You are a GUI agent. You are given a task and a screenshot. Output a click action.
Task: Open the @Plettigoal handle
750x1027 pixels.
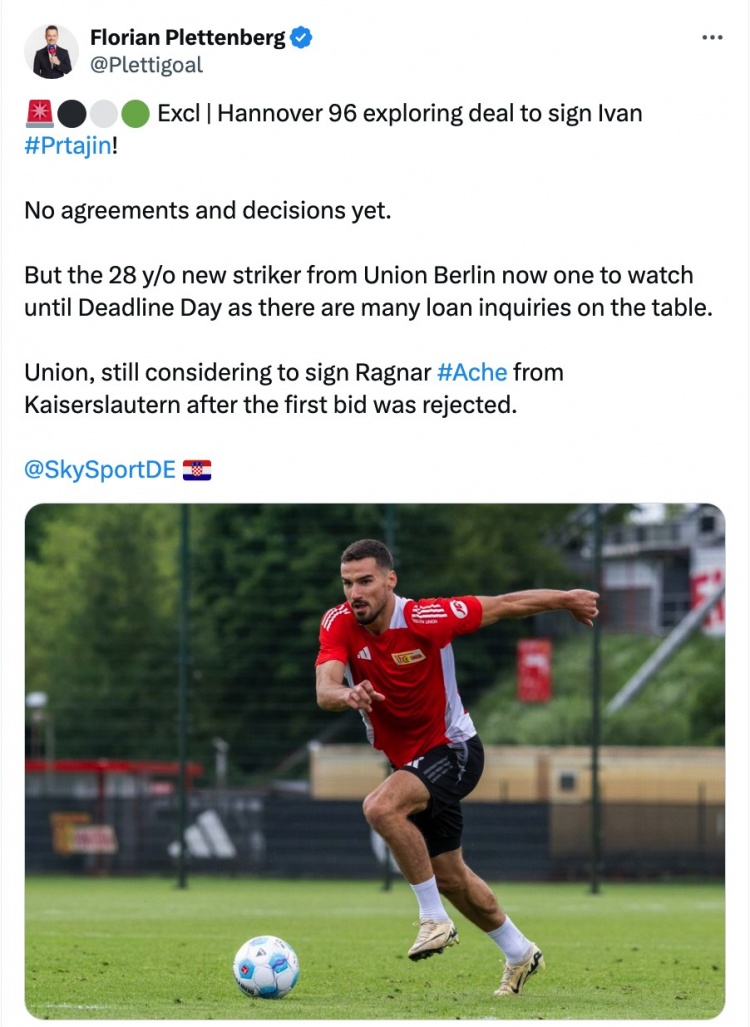[146, 65]
